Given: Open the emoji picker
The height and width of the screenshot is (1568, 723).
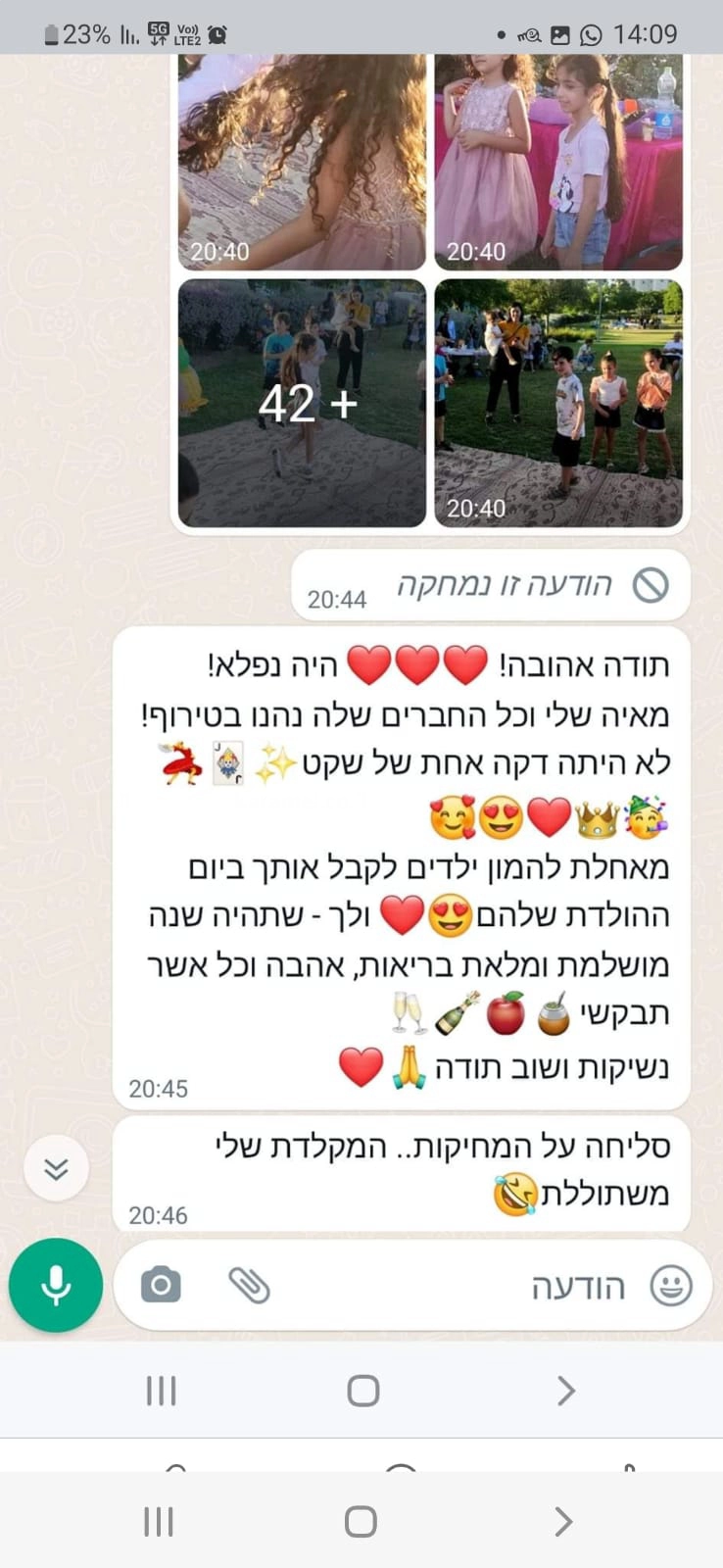Looking at the screenshot, I should [671, 1286].
